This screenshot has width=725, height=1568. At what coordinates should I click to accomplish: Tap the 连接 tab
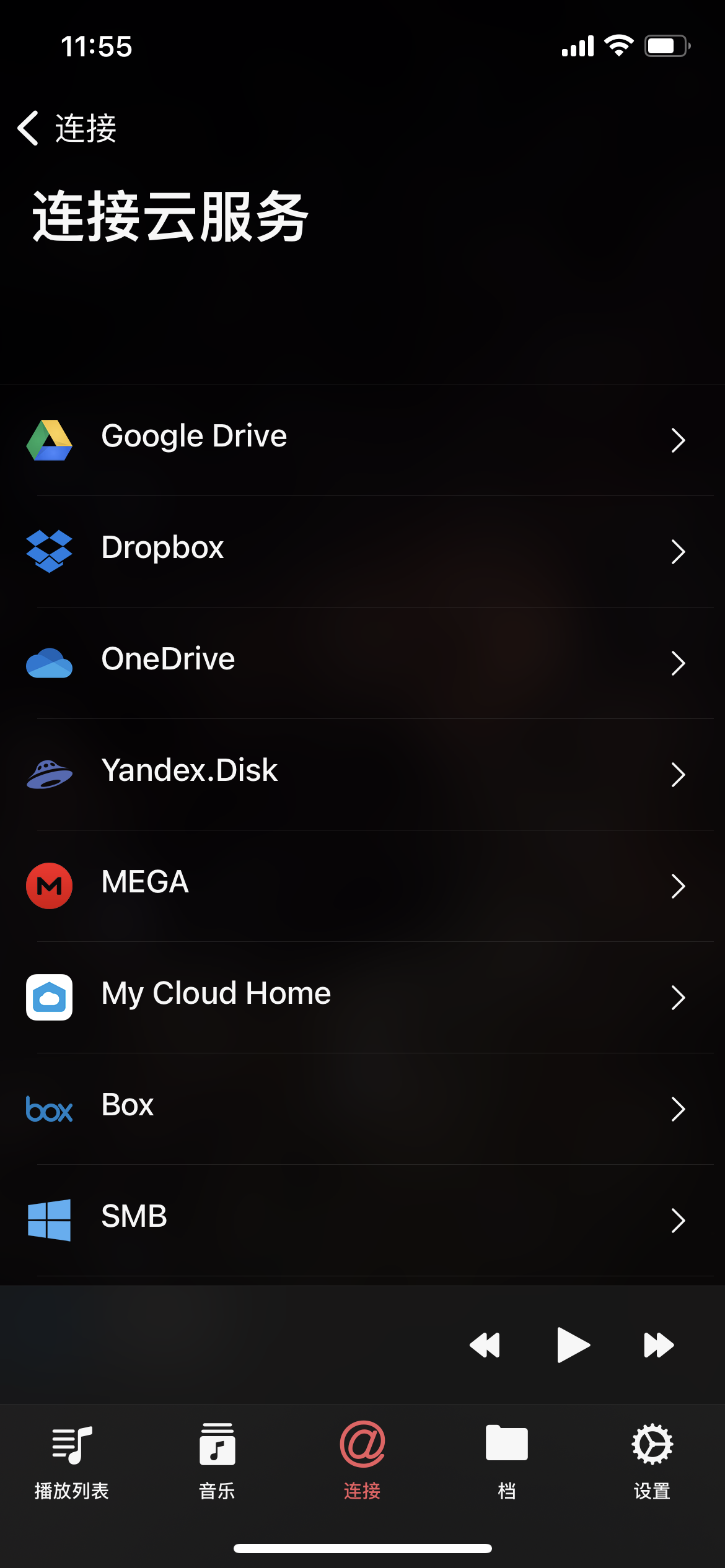pyautogui.click(x=362, y=1460)
